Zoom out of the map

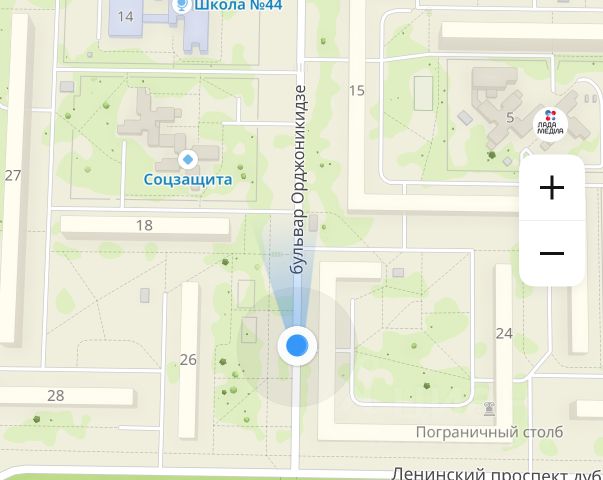[x=551, y=253]
